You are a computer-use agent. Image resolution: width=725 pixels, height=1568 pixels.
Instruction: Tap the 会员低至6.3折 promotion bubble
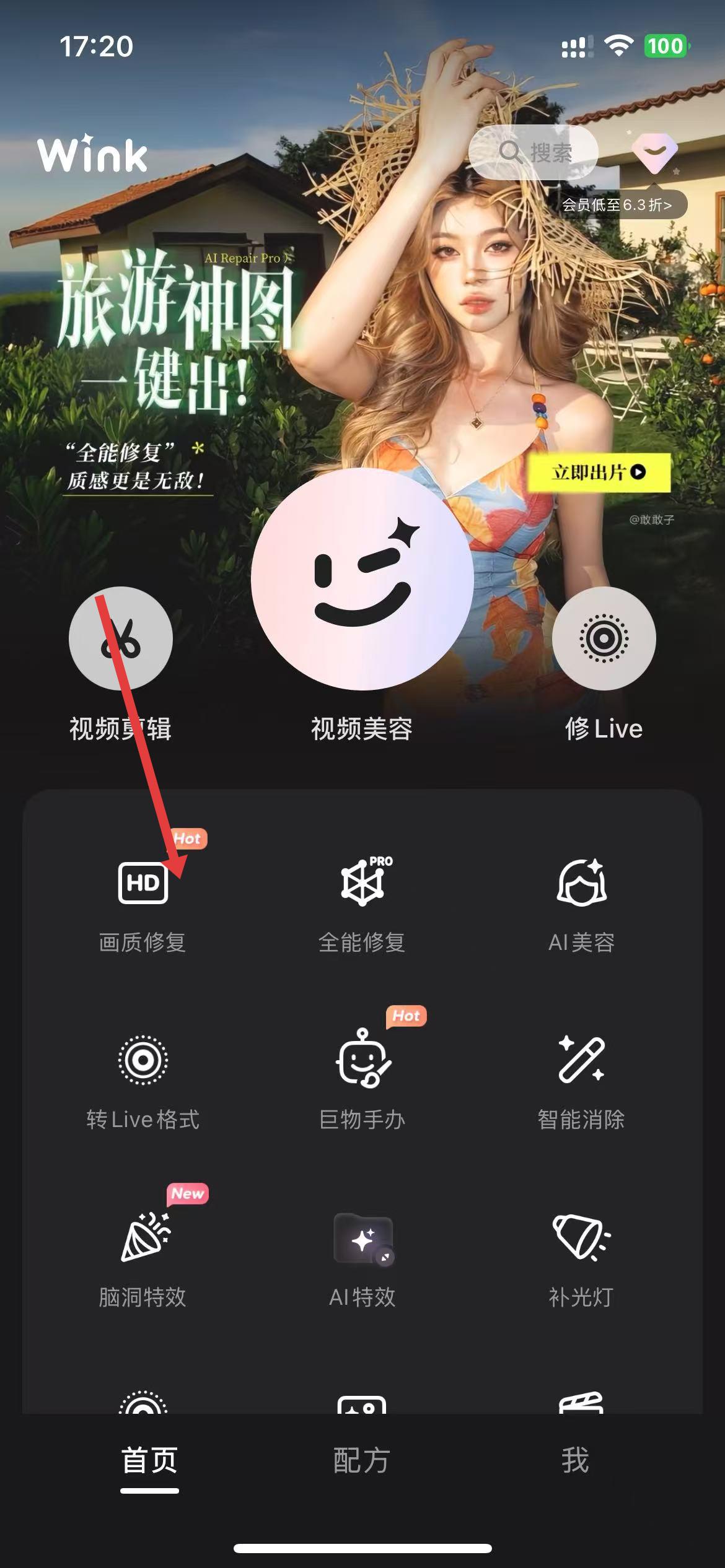pos(617,205)
